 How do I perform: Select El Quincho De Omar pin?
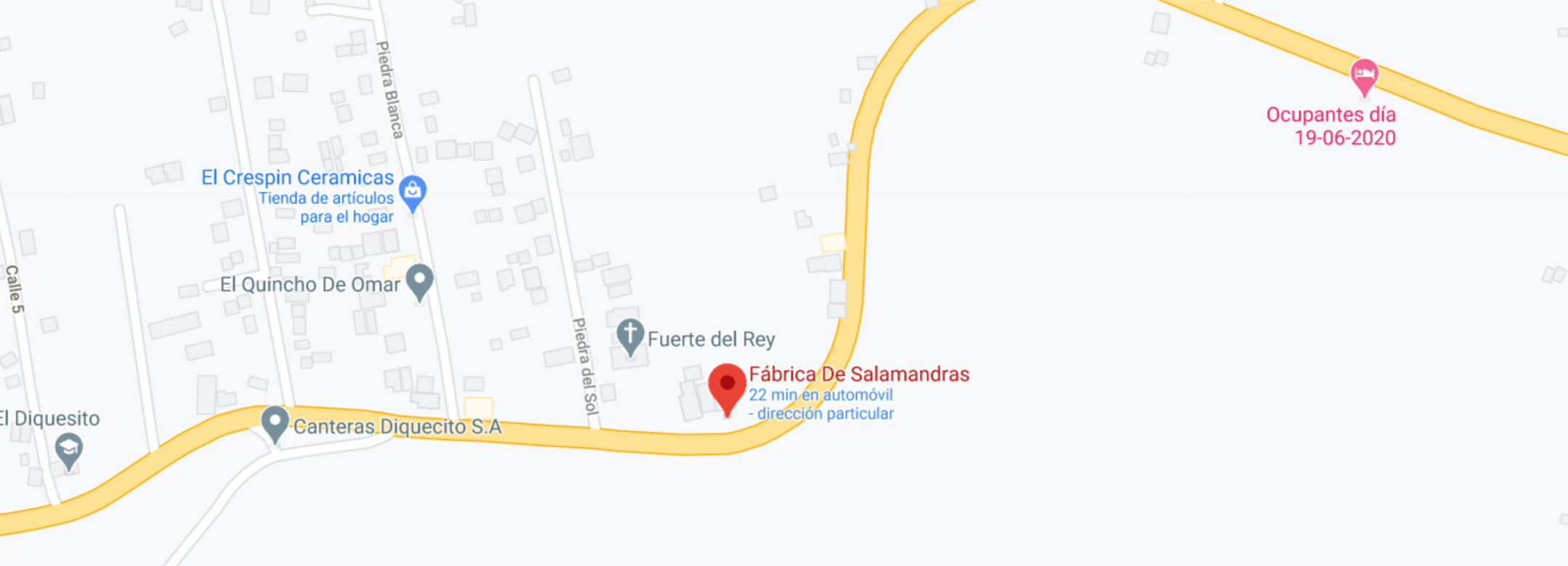point(419,280)
